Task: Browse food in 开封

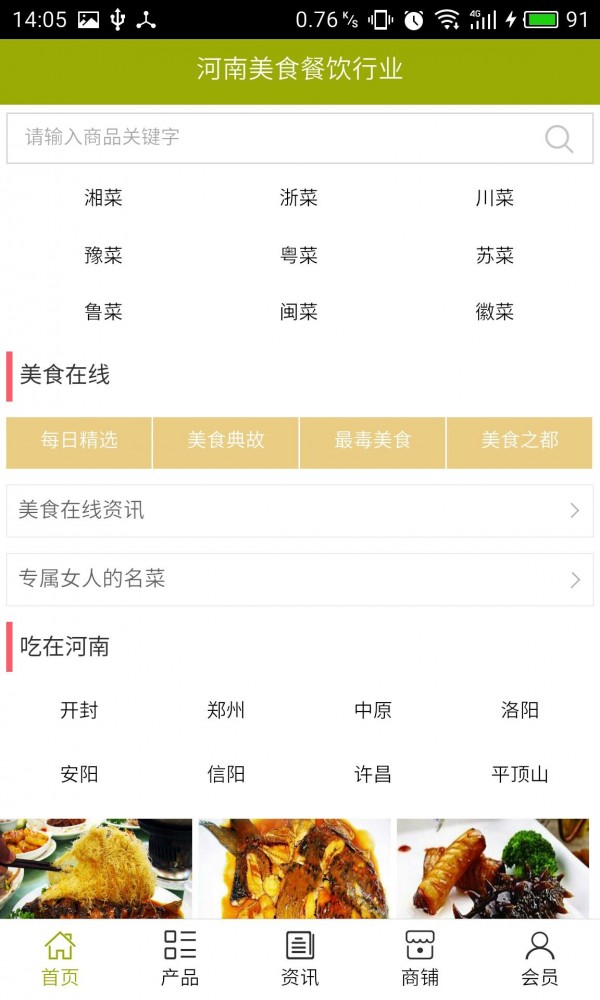Action: (x=79, y=710)
